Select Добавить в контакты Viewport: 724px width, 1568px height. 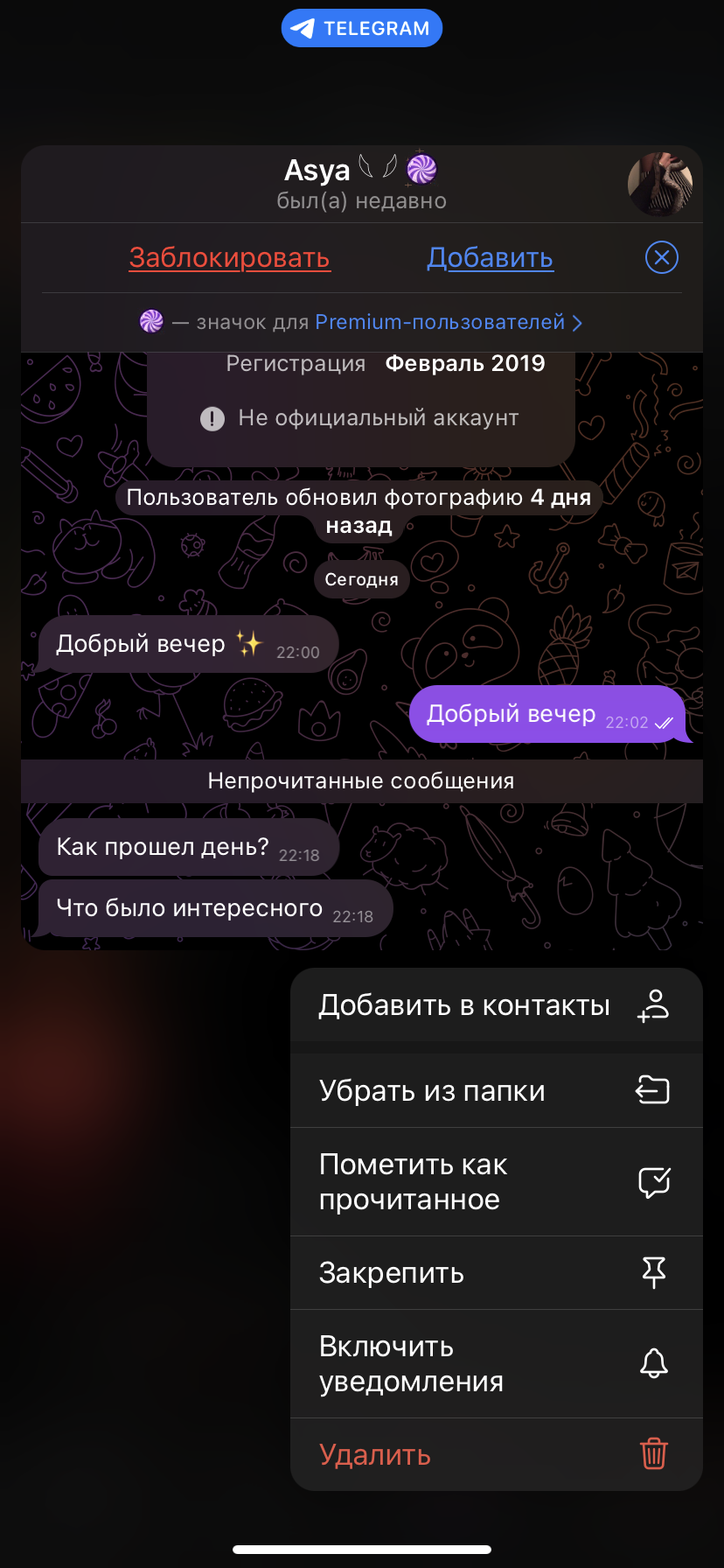(496, 1005)
